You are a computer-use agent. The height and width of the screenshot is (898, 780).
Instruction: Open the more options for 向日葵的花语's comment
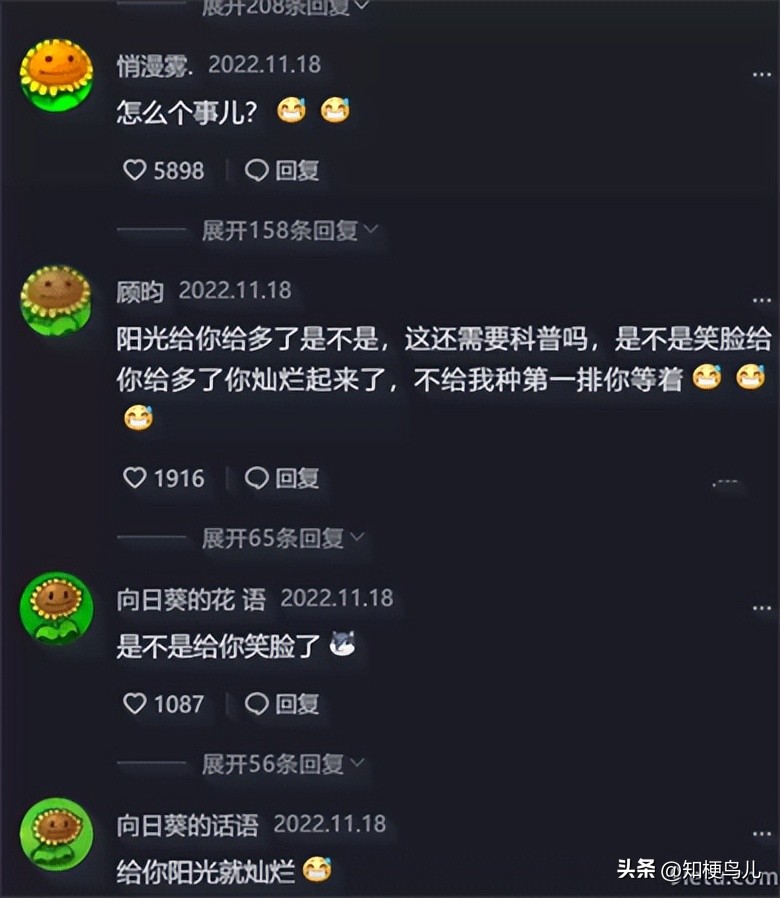762,607
